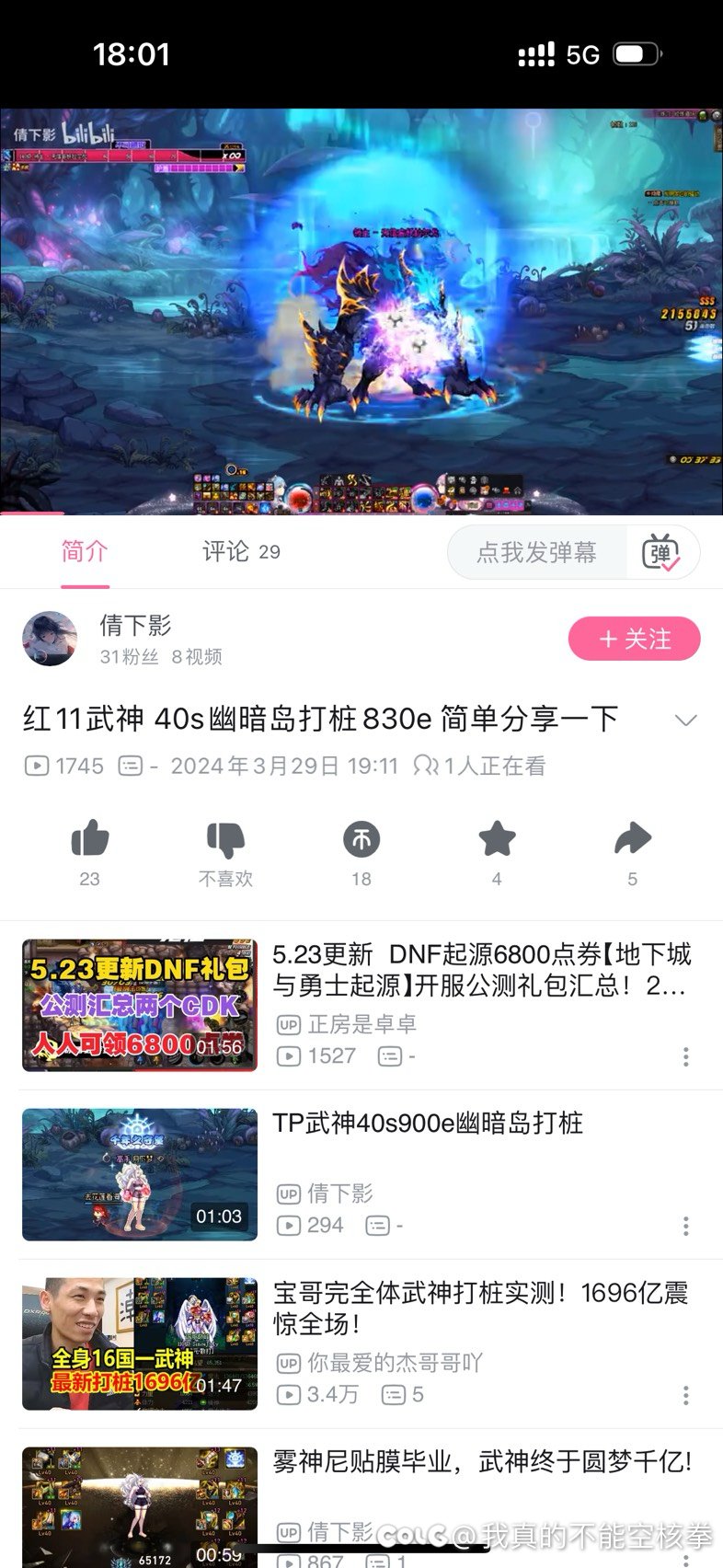Switch to the 评论 tab
Viewport: 723px width, 1568px height.
(x=241, y=551)
